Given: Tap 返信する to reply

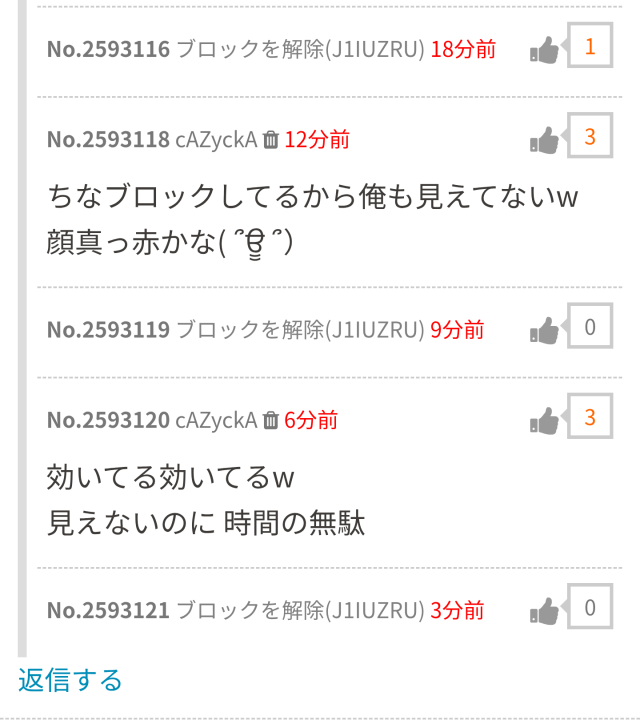Looking at the screenshot, I should 70,681.
